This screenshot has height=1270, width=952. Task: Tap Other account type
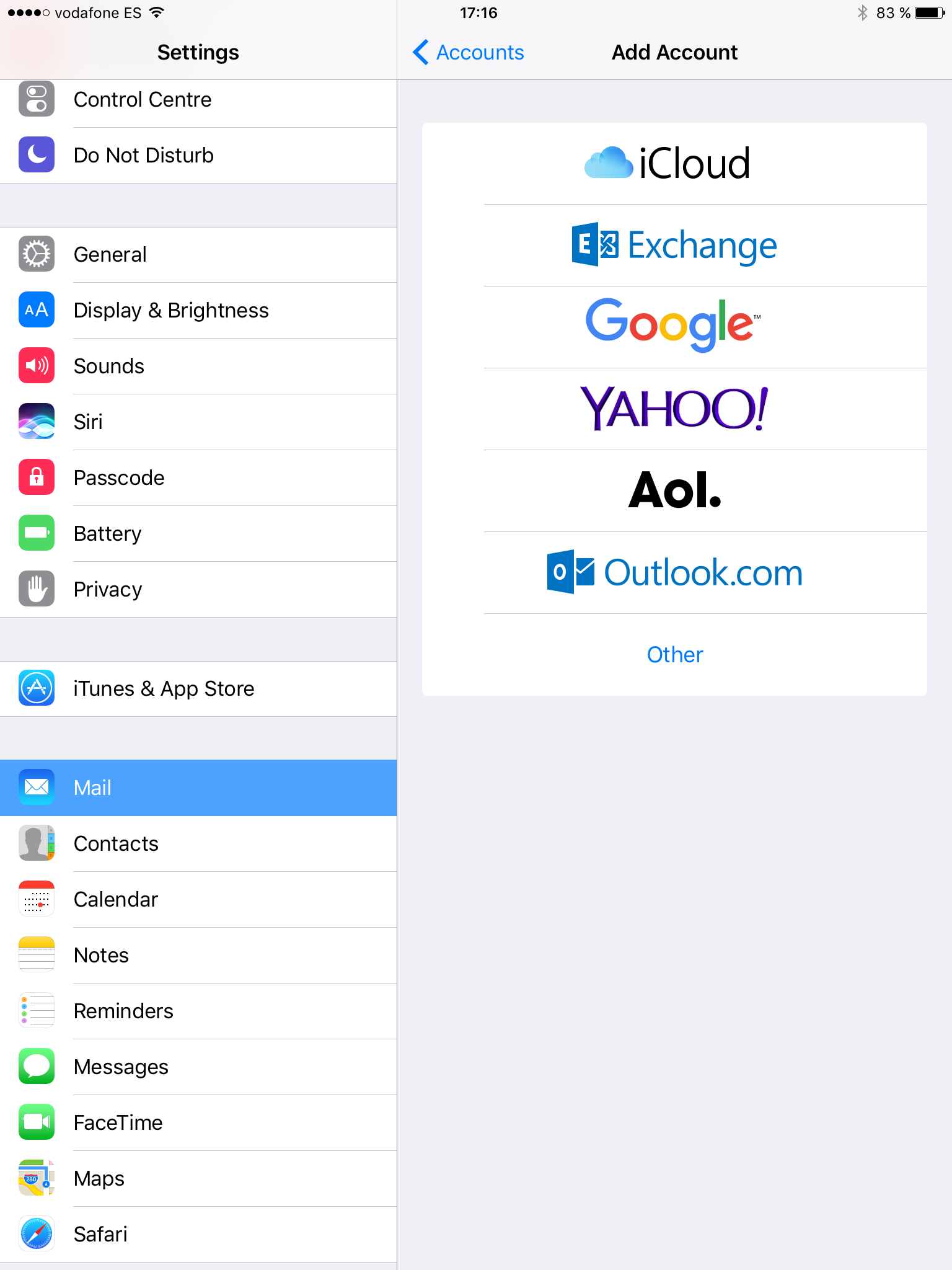coord(674,655)
